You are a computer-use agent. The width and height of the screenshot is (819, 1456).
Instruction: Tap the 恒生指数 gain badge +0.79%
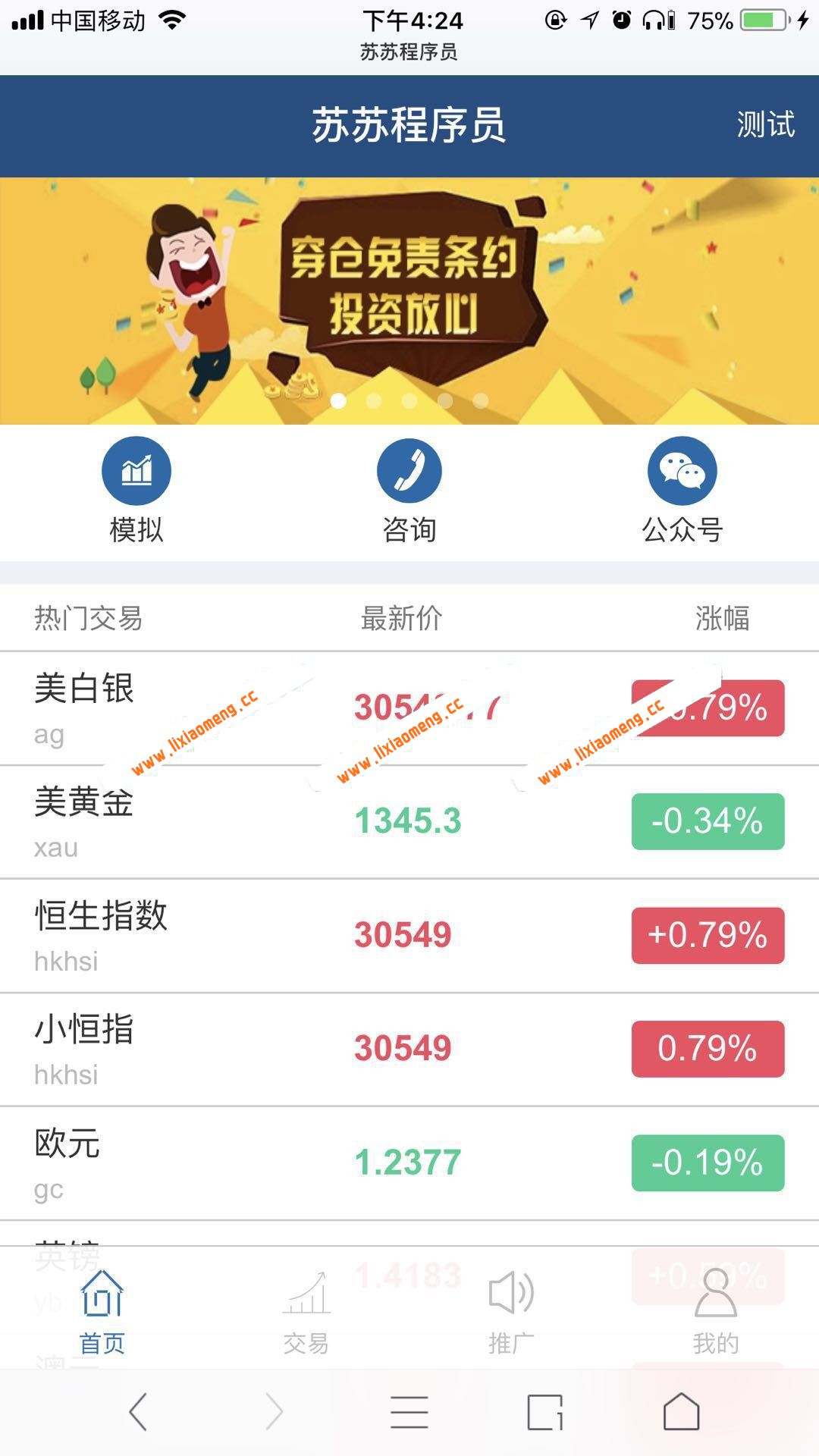(x=706, y=935)
